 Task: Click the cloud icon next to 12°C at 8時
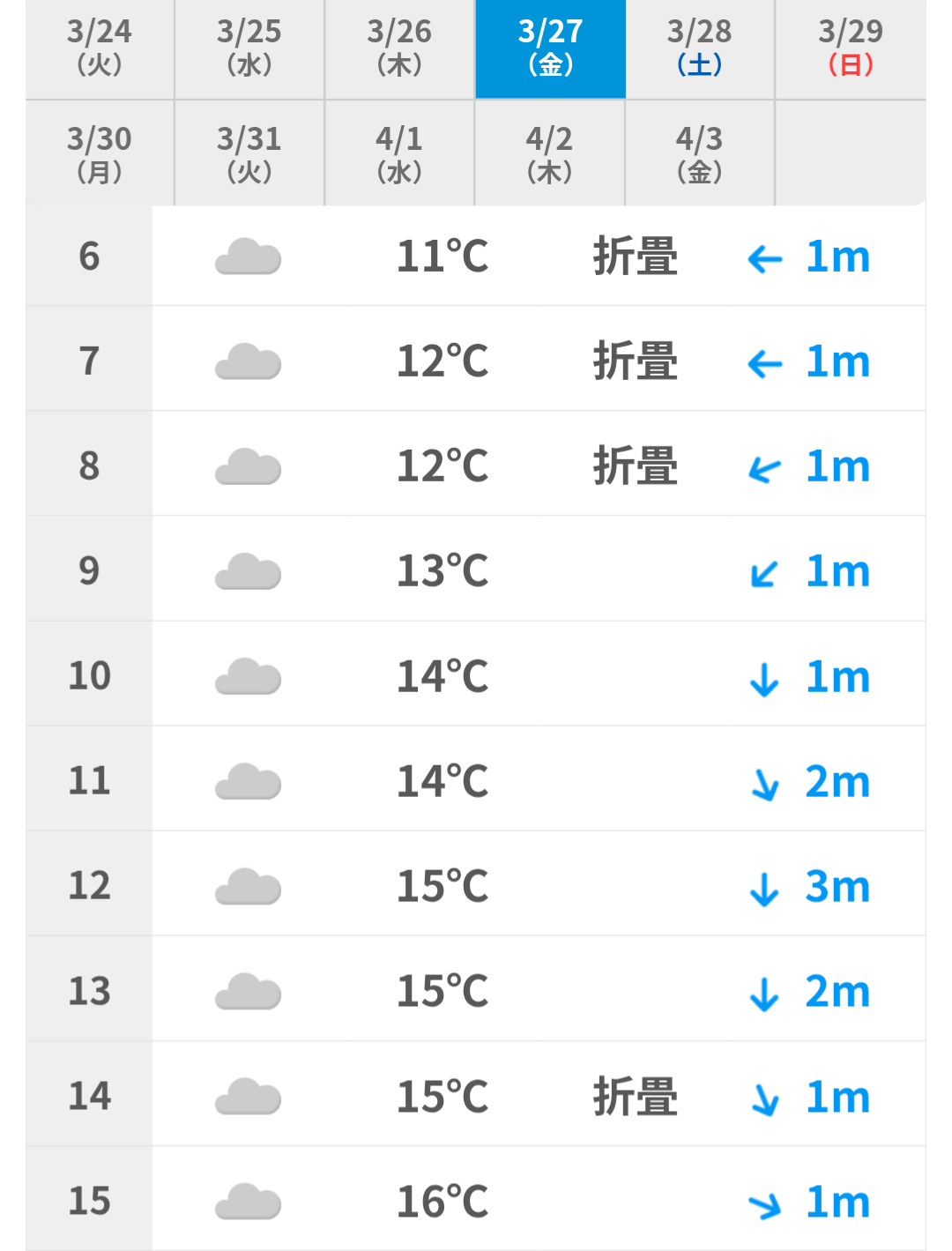(249, 465)
